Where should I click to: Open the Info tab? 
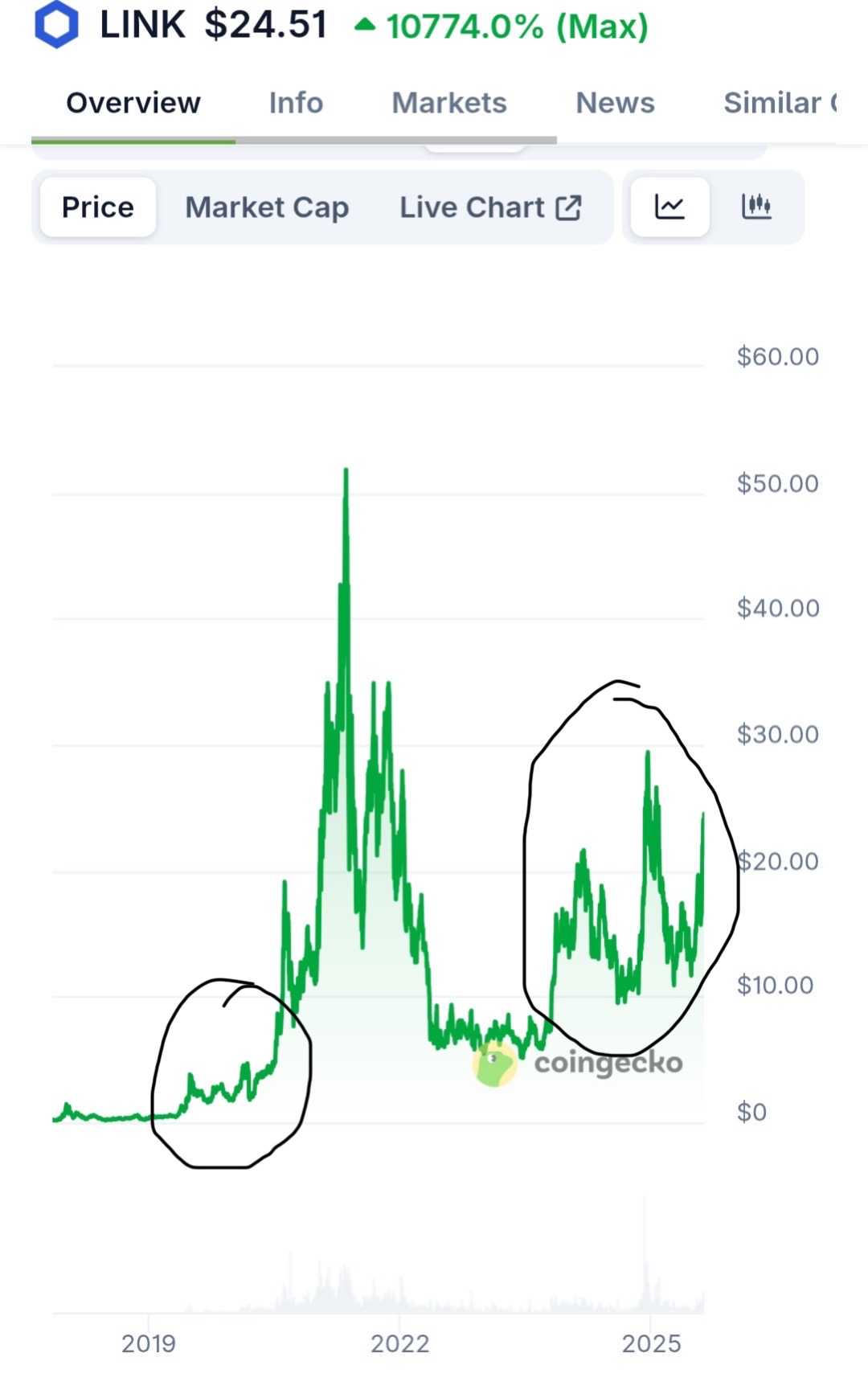click(296, 103)
